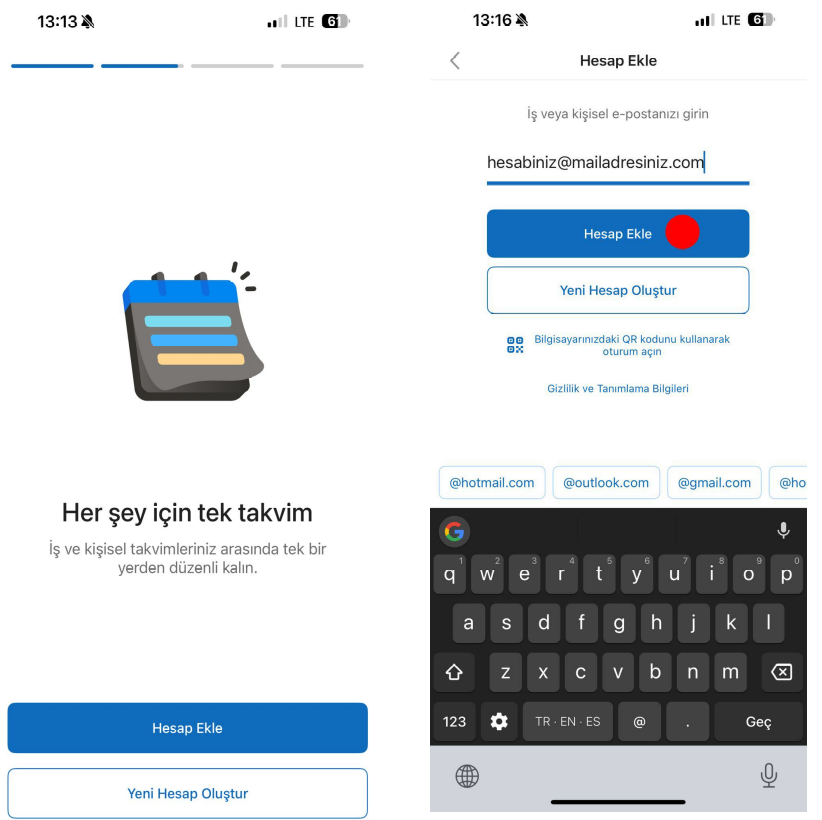Image resolution: width=822 pixels, height=820 pixels.
Task: Tap Yeni Hesap Oluştur on the calendar intro screen
Action: pos(187,793)
